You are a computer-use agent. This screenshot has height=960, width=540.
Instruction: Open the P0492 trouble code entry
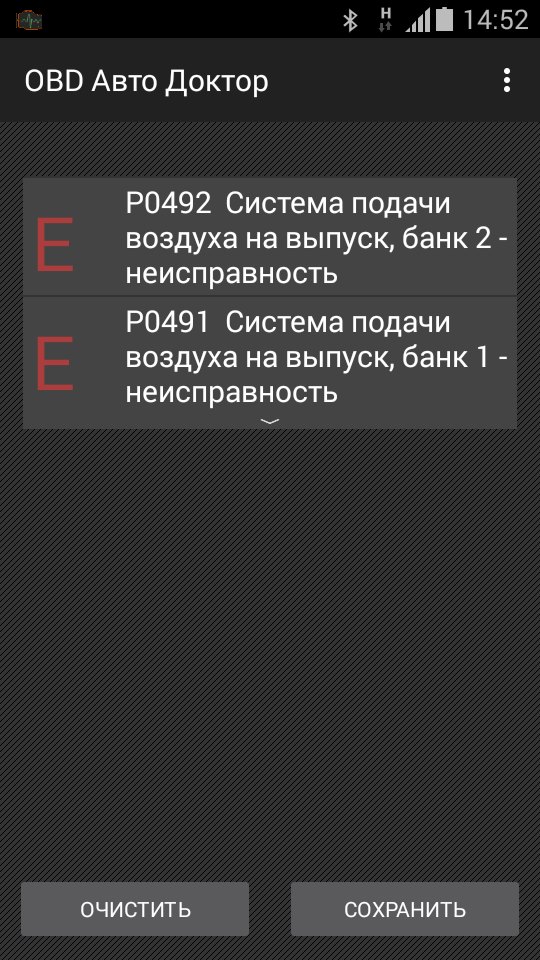point(269,238)
